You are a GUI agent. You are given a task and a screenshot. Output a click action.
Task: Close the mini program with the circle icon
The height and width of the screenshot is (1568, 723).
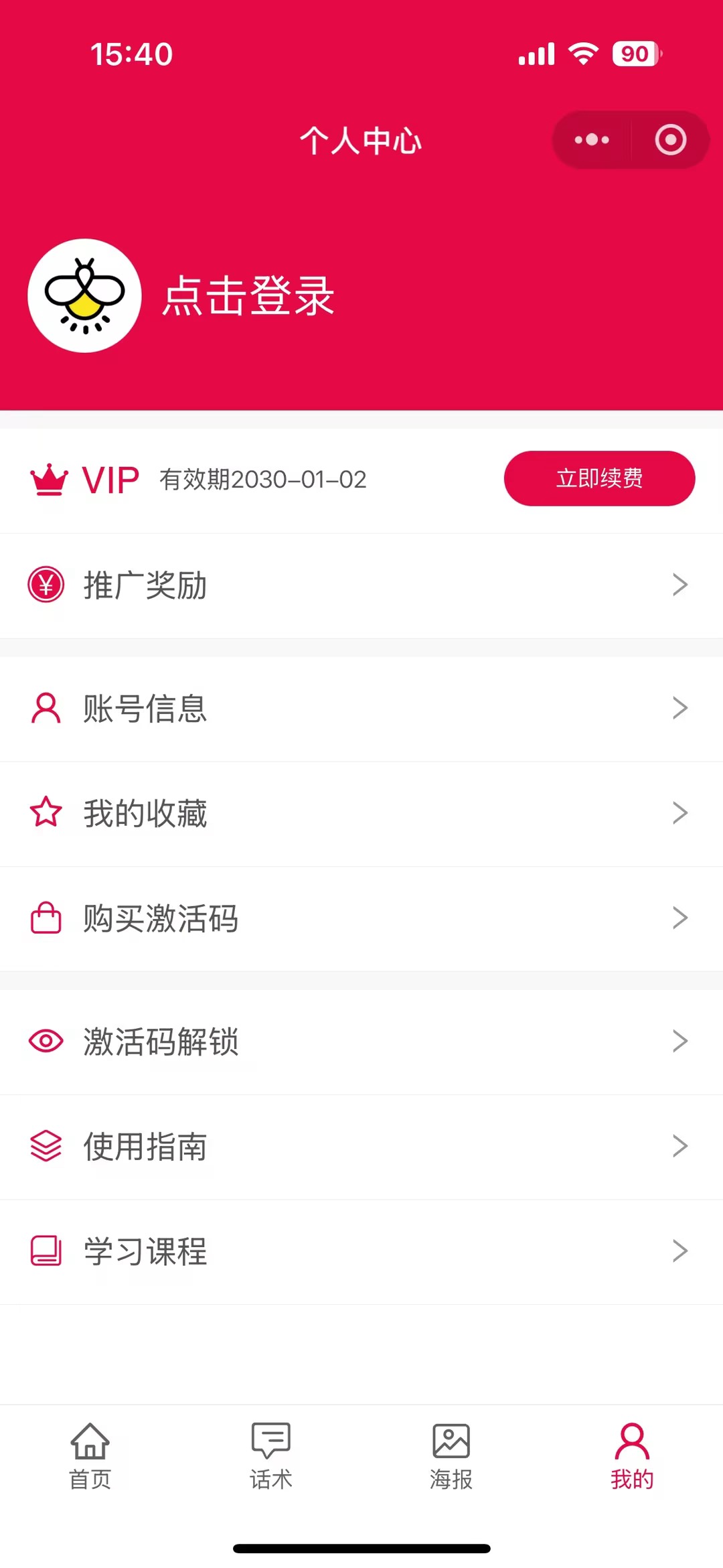pos(670,140)
